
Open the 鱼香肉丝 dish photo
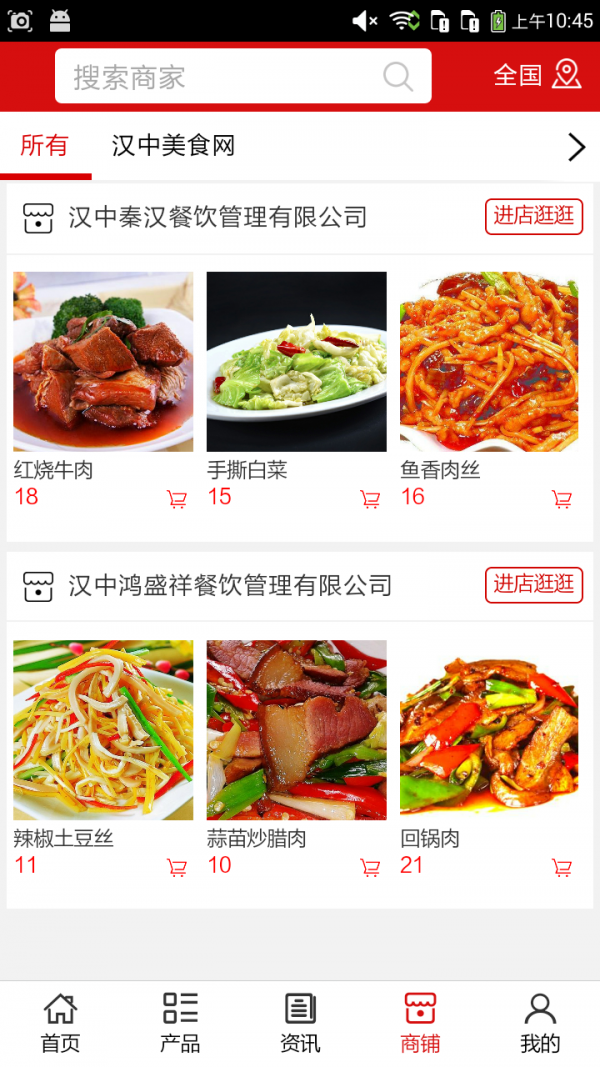pyautogui.click(x=489, y=361)
